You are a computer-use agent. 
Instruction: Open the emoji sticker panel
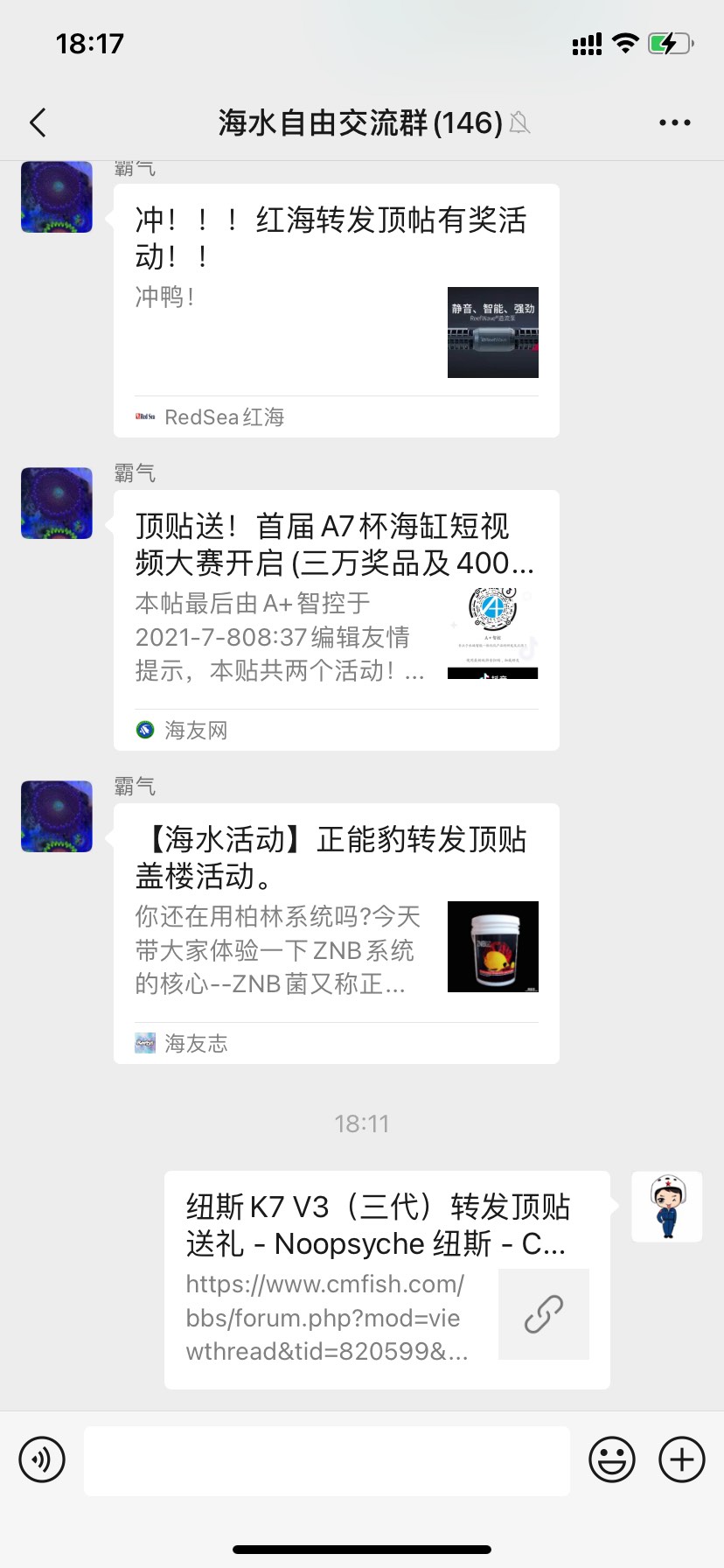[612, 1459]
